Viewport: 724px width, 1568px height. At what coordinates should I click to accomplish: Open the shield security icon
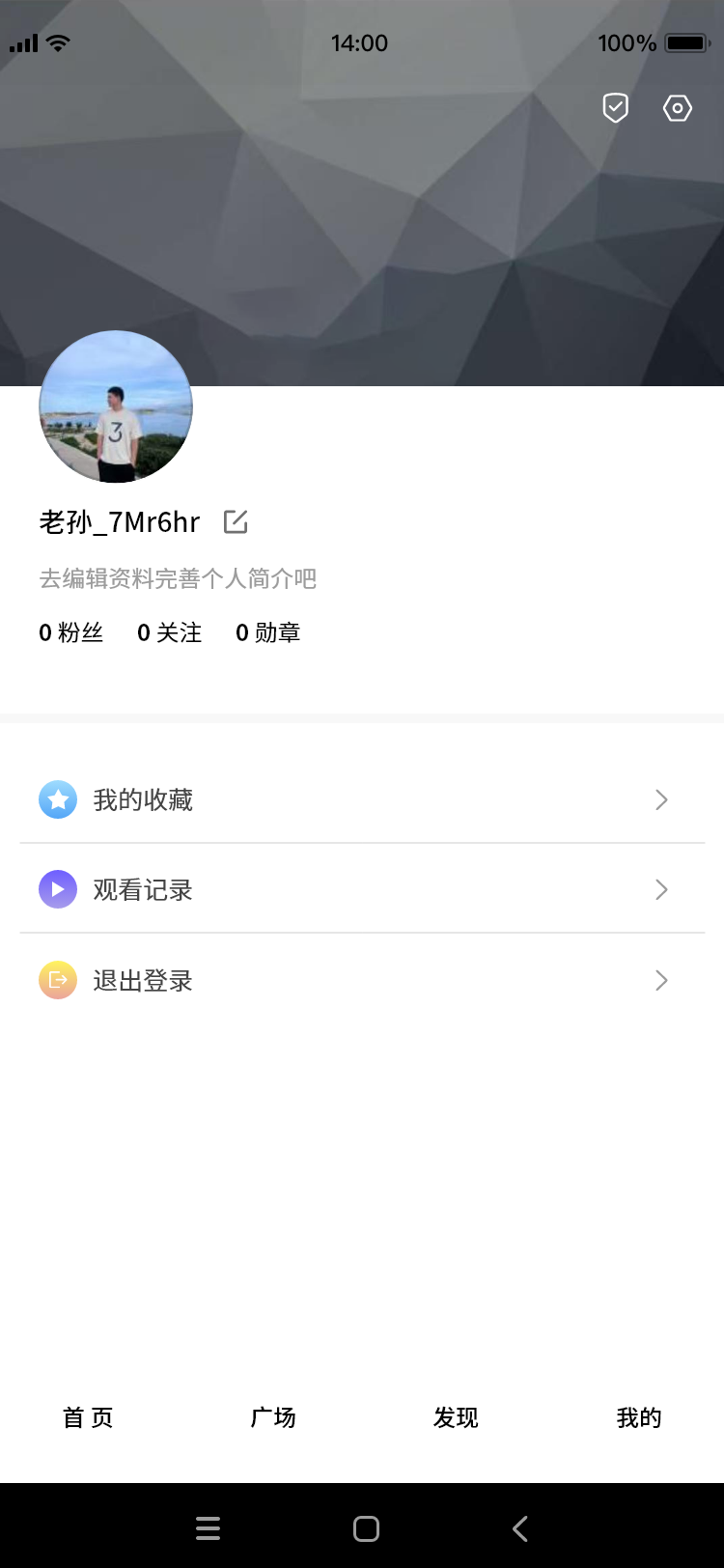tap(615, 108)
